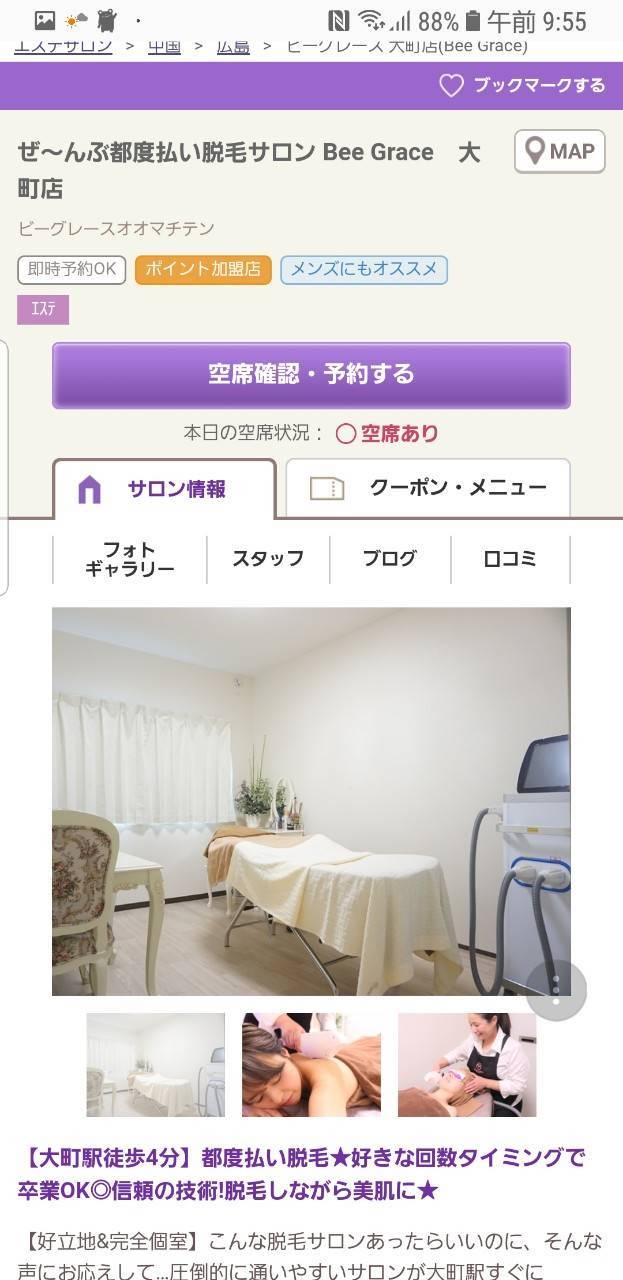Open the MAP button

tap(560, 152)
